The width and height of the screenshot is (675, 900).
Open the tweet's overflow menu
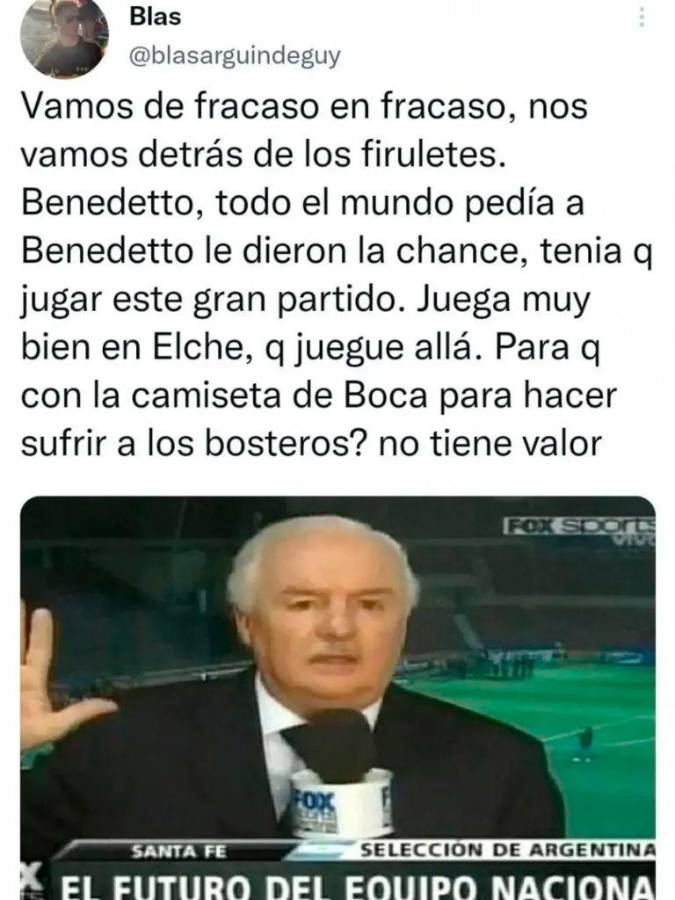point(642,19)
